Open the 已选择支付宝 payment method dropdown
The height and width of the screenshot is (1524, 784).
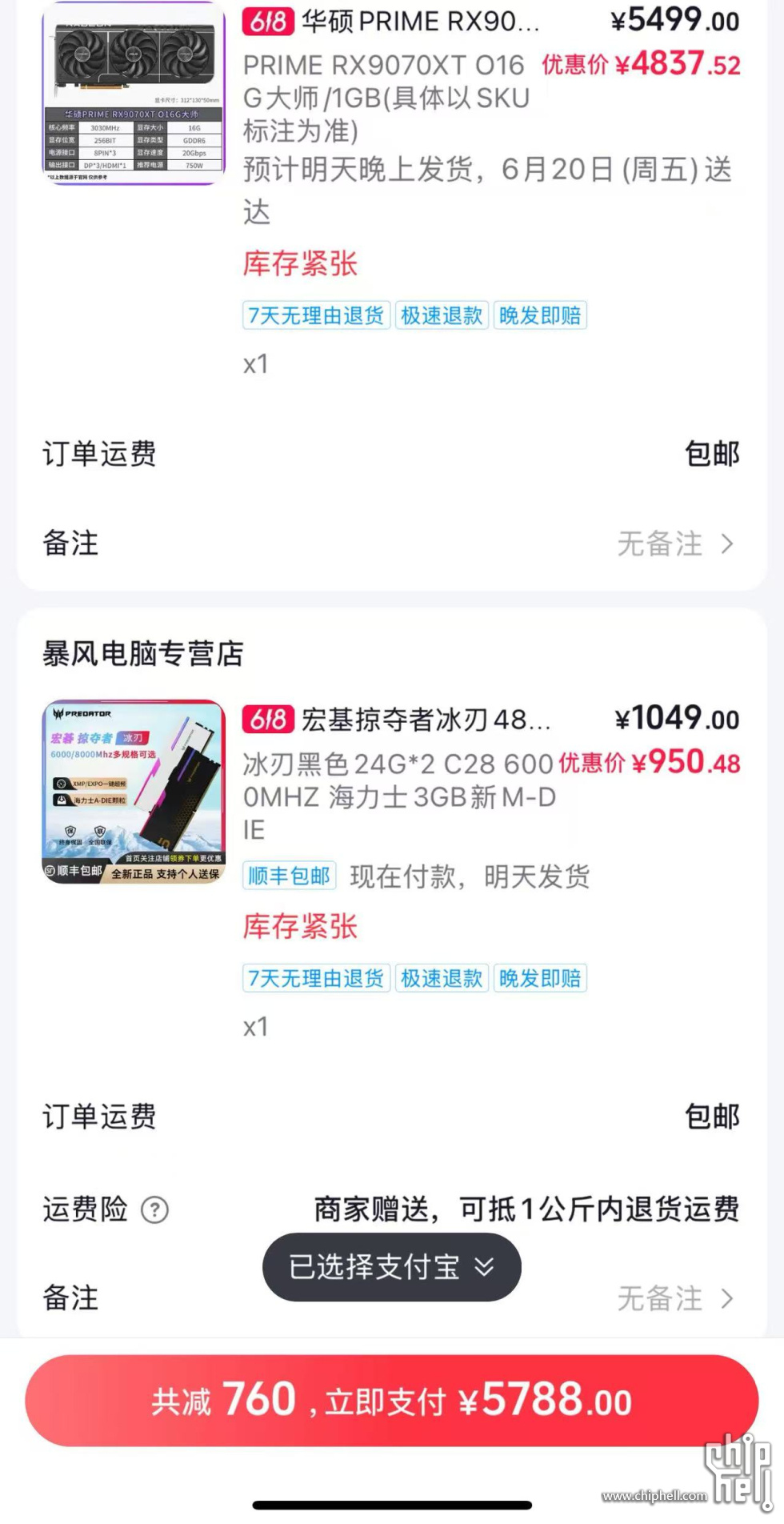click(x=391, y=1266)
